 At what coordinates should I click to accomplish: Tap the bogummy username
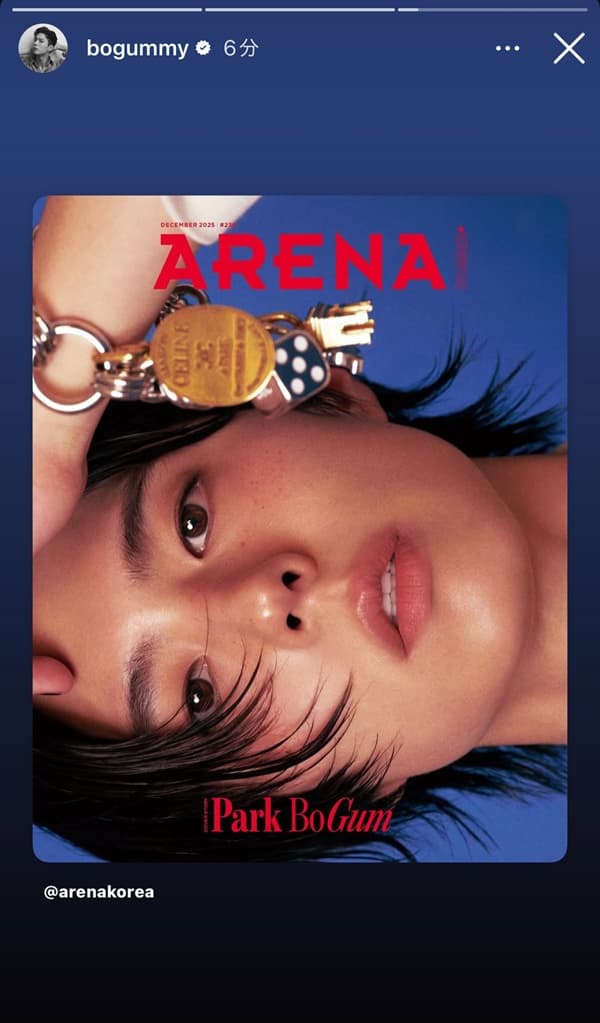click(x=137, y=48)
